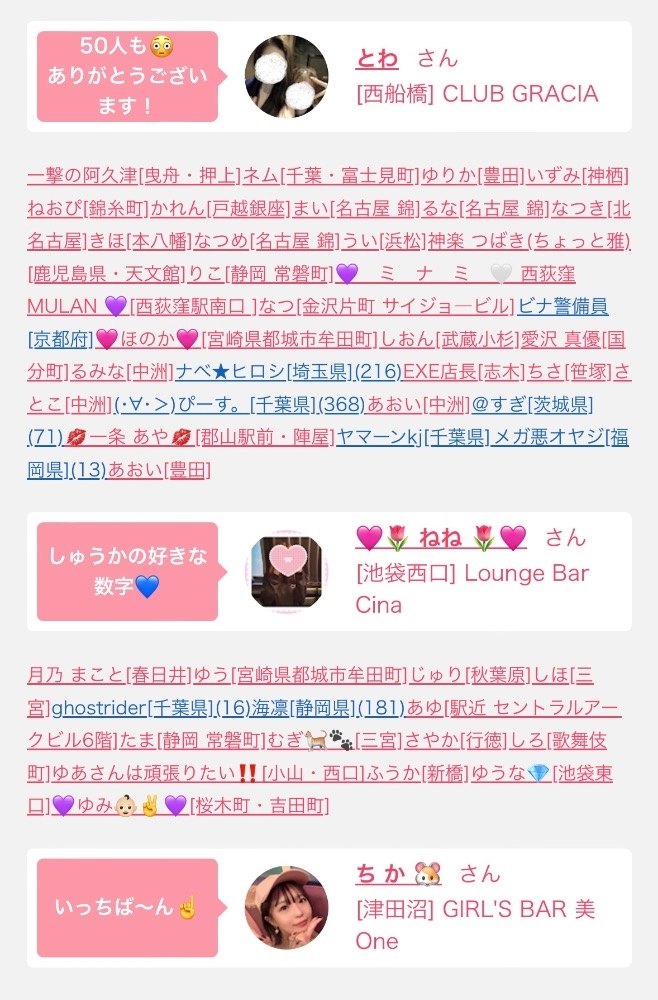658x1000 pixels.
Task: Open ちか's profile name link
Action: [x=398, y=873]
